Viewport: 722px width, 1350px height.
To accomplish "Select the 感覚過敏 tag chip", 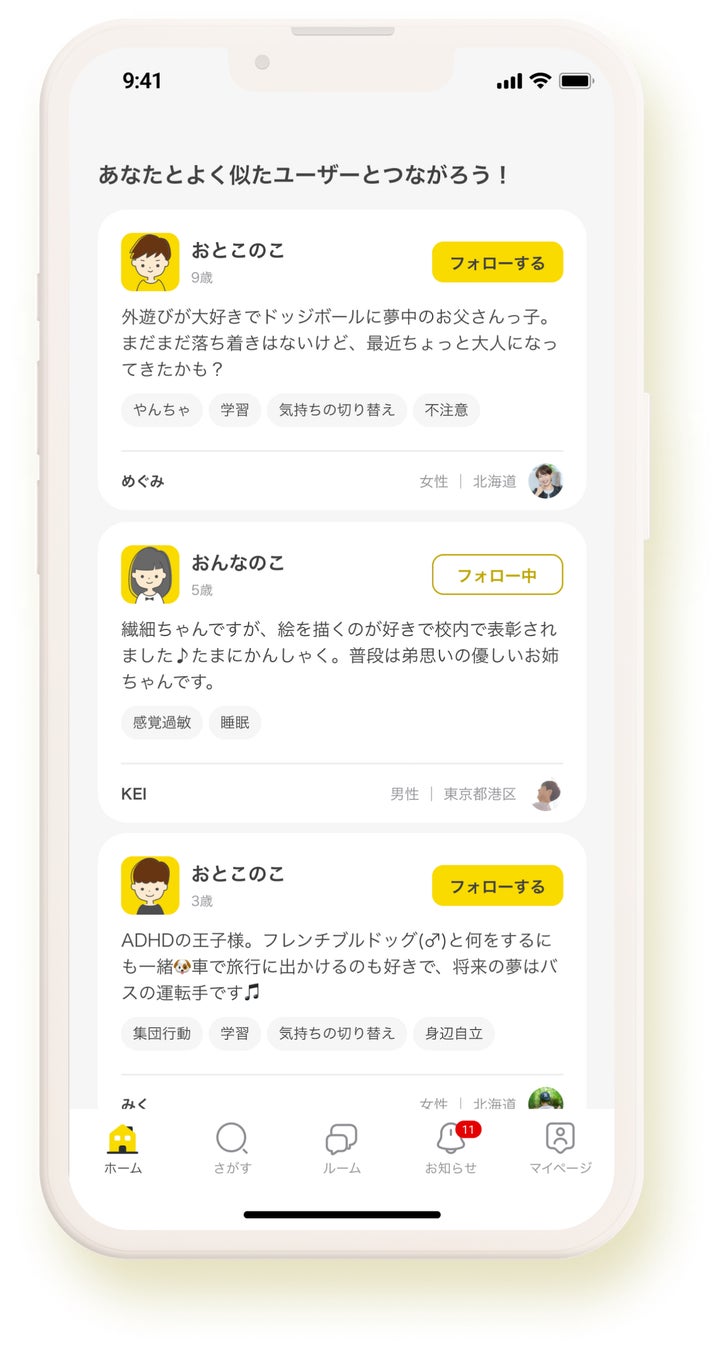I will pyautogui.click(x=161, y=722).
